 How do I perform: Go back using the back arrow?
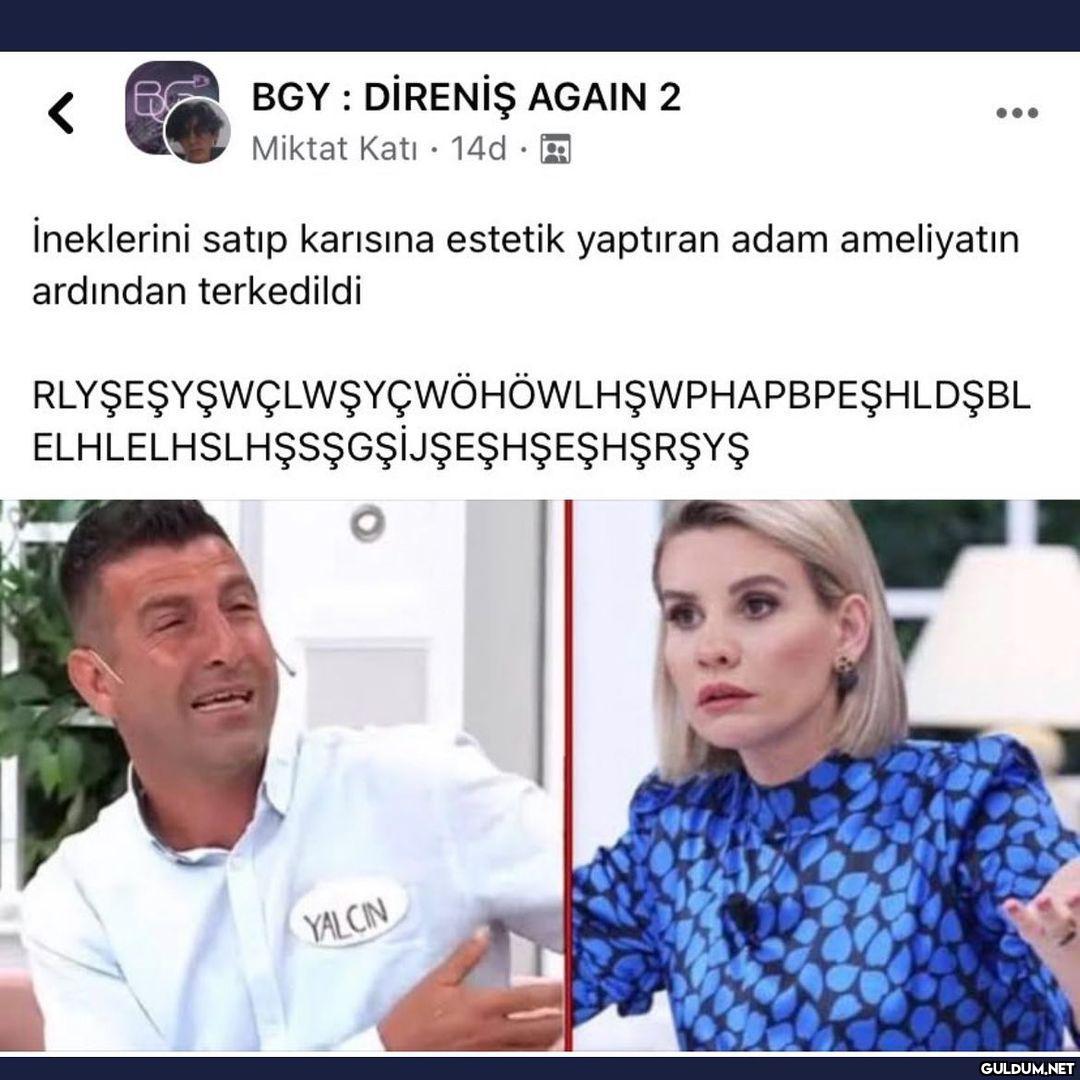click(x=61, y=113)
